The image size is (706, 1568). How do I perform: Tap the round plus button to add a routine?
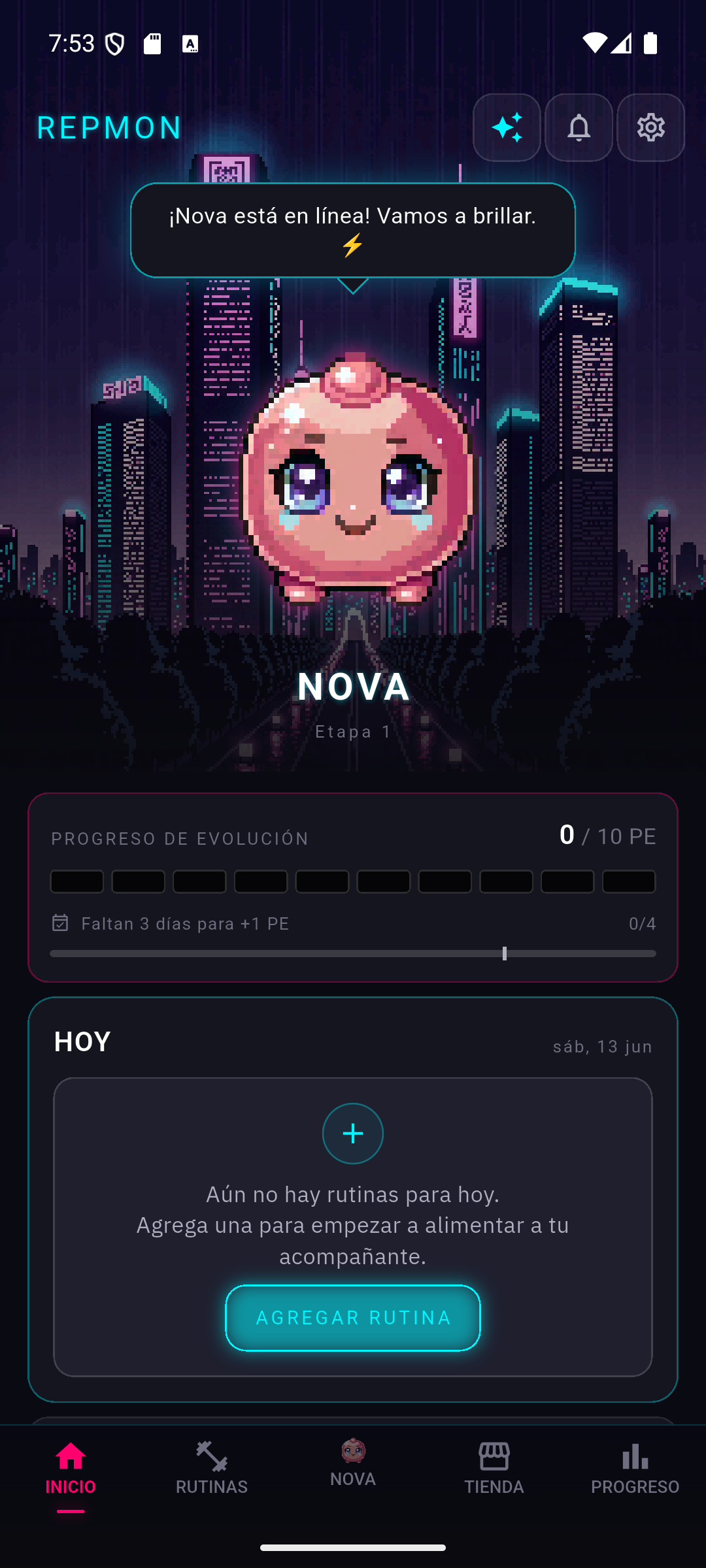tap(353, 1134)
